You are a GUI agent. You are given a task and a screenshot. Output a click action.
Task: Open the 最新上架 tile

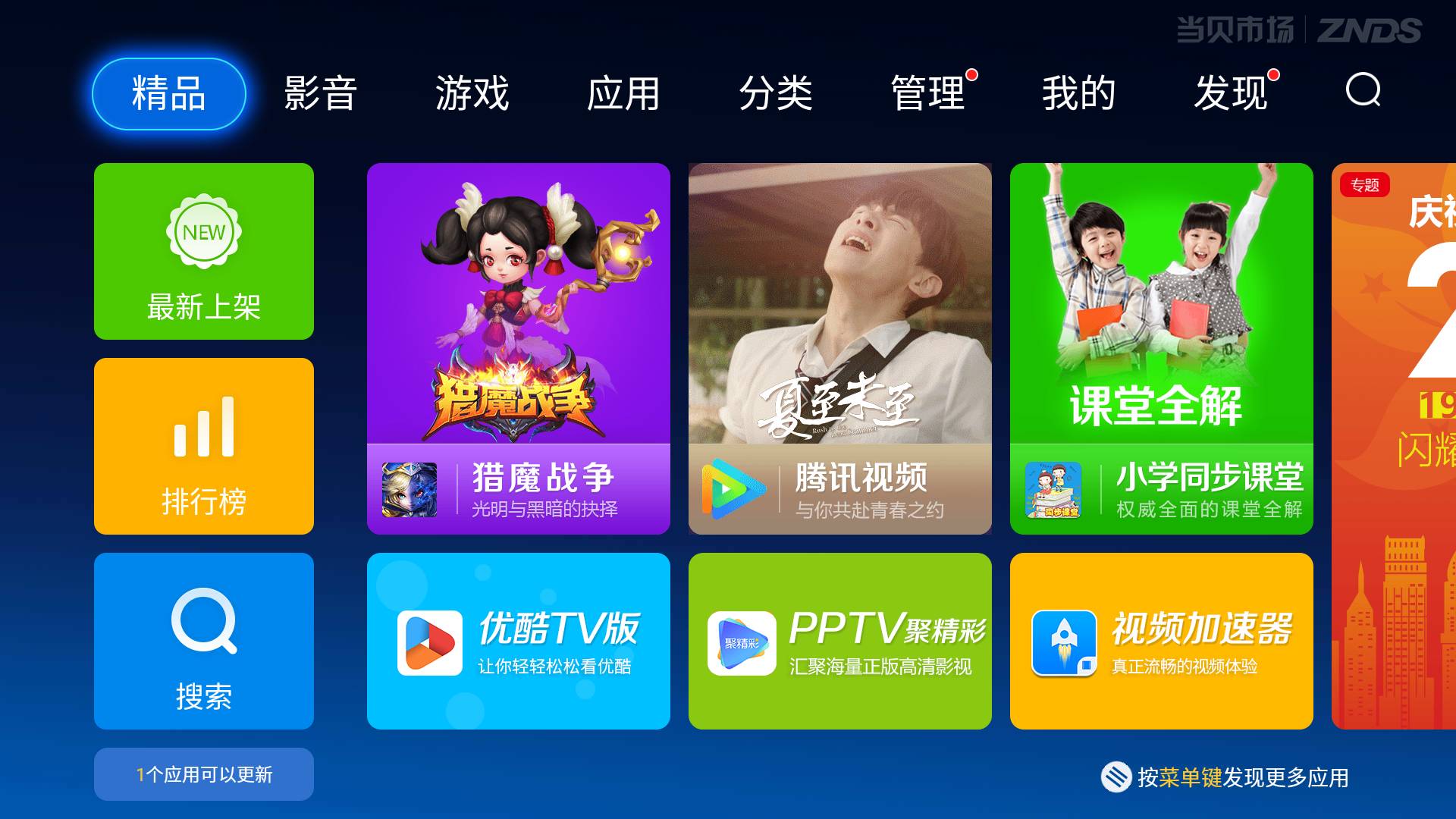[204, 251]
